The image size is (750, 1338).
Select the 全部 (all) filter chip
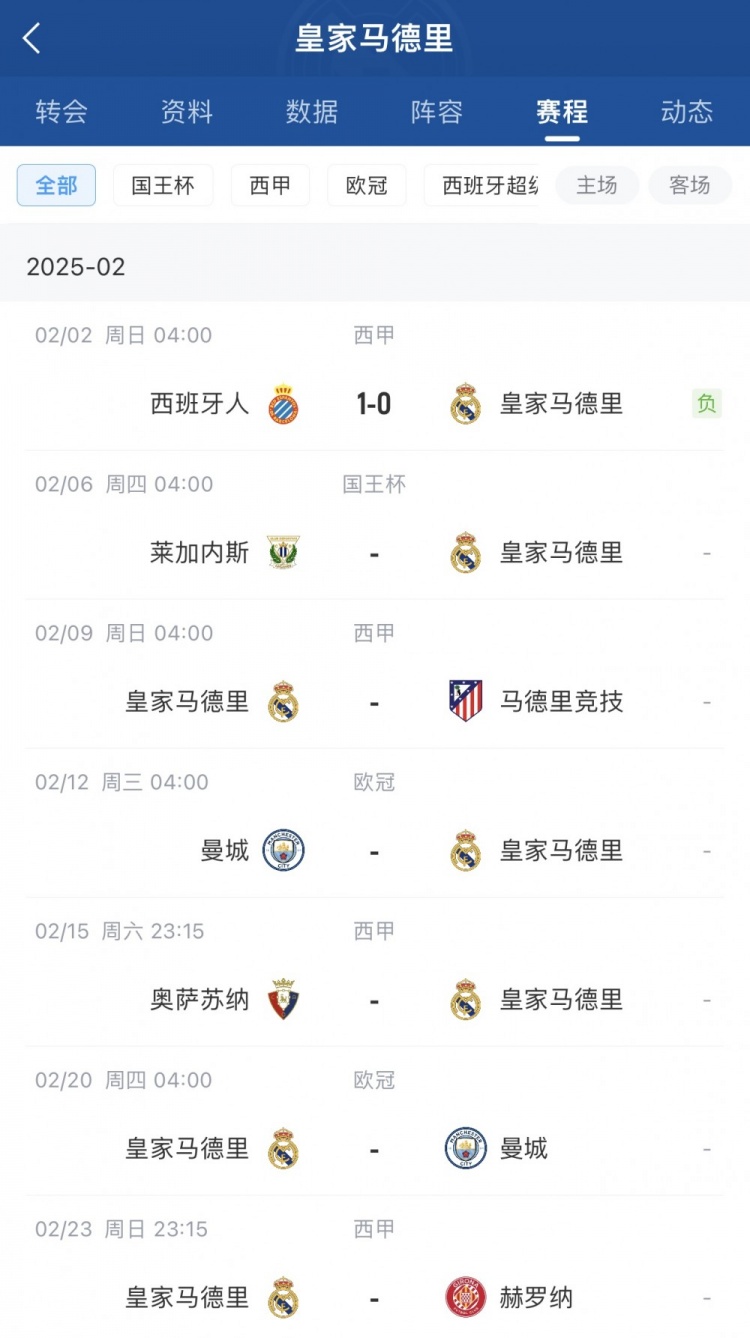click(x=56, y=186)
